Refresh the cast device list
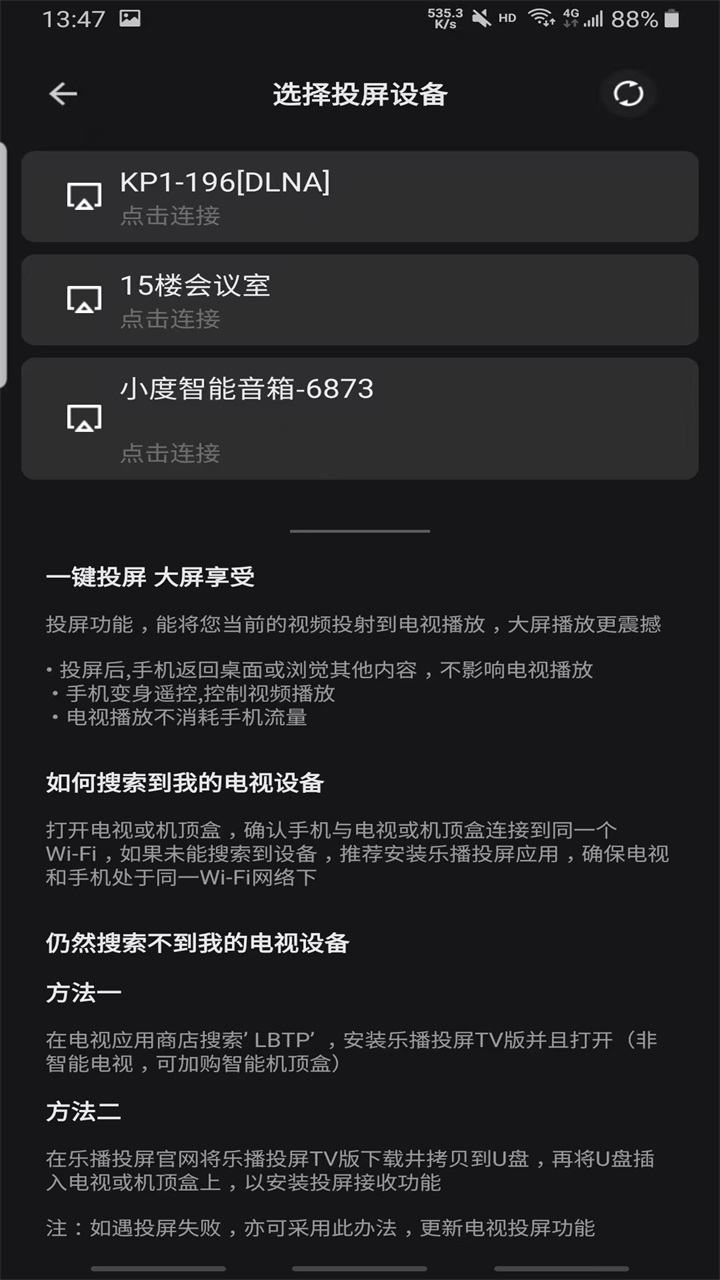Viewport: 720px width, 1280px height. (x=628, y=94)
